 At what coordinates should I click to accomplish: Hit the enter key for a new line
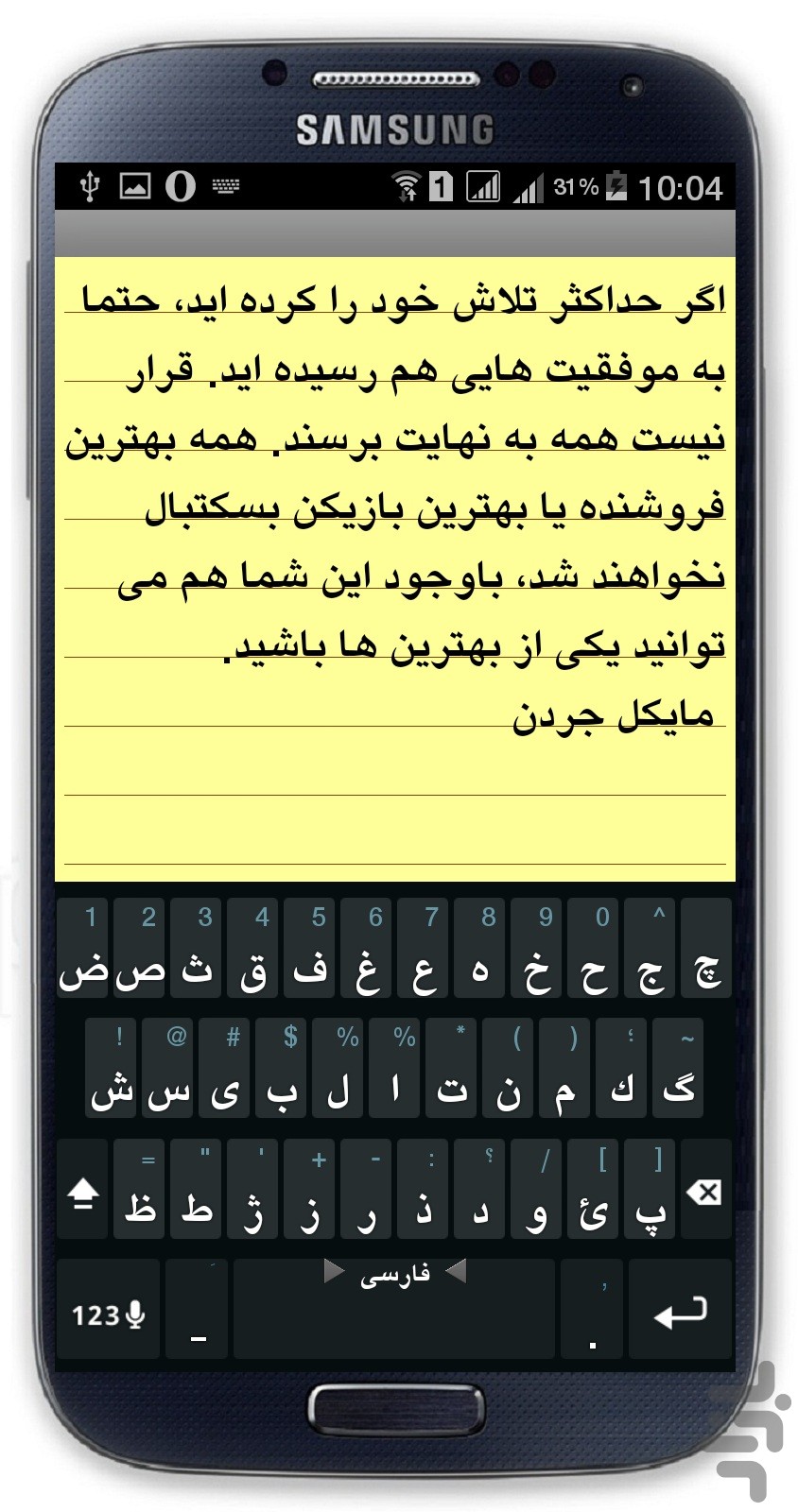(x=680, y=1310)
